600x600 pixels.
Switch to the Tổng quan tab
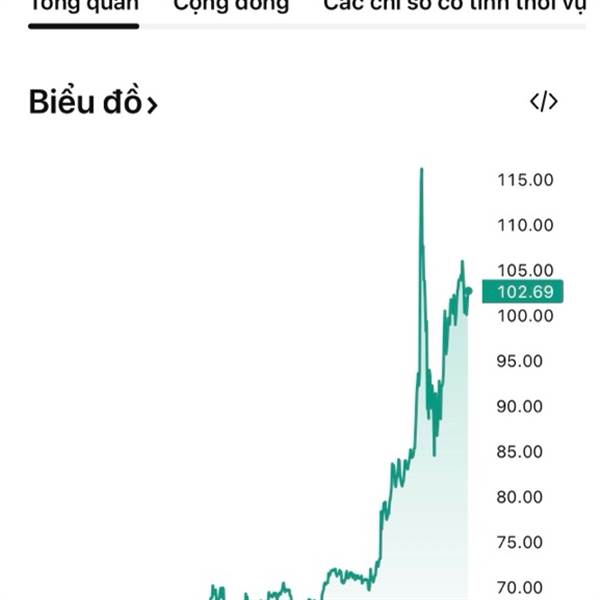pos(83,6)
